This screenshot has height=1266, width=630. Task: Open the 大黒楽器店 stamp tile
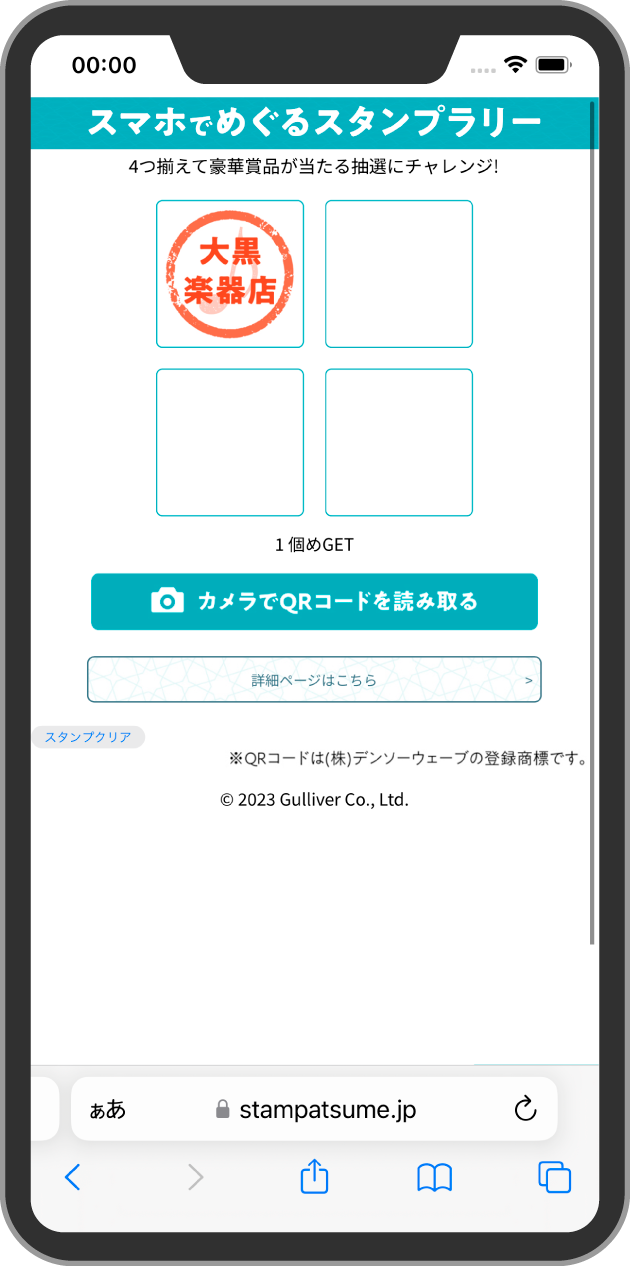[x=230, y=274]
